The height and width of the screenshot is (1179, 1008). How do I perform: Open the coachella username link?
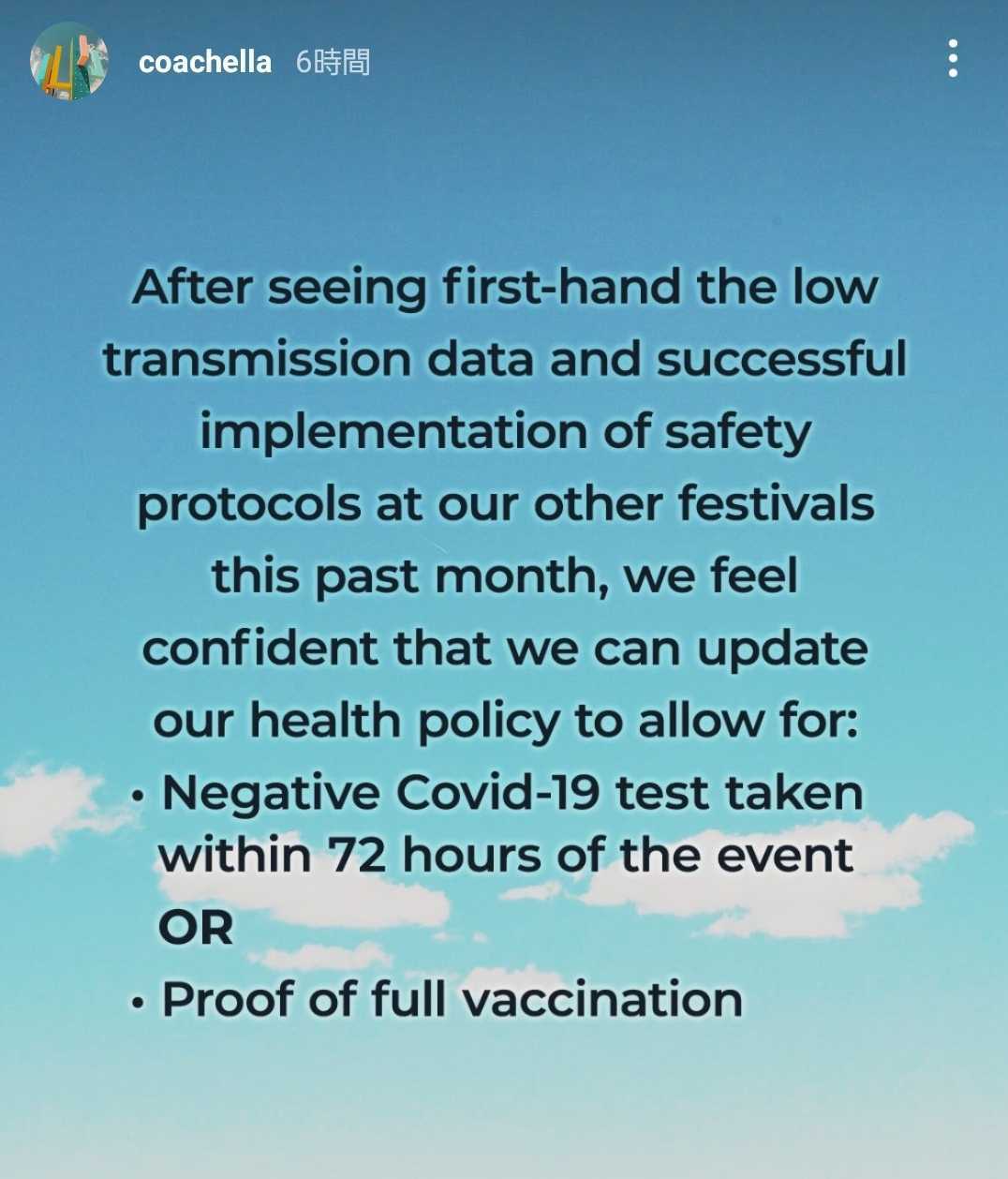(x=204, y=62)
